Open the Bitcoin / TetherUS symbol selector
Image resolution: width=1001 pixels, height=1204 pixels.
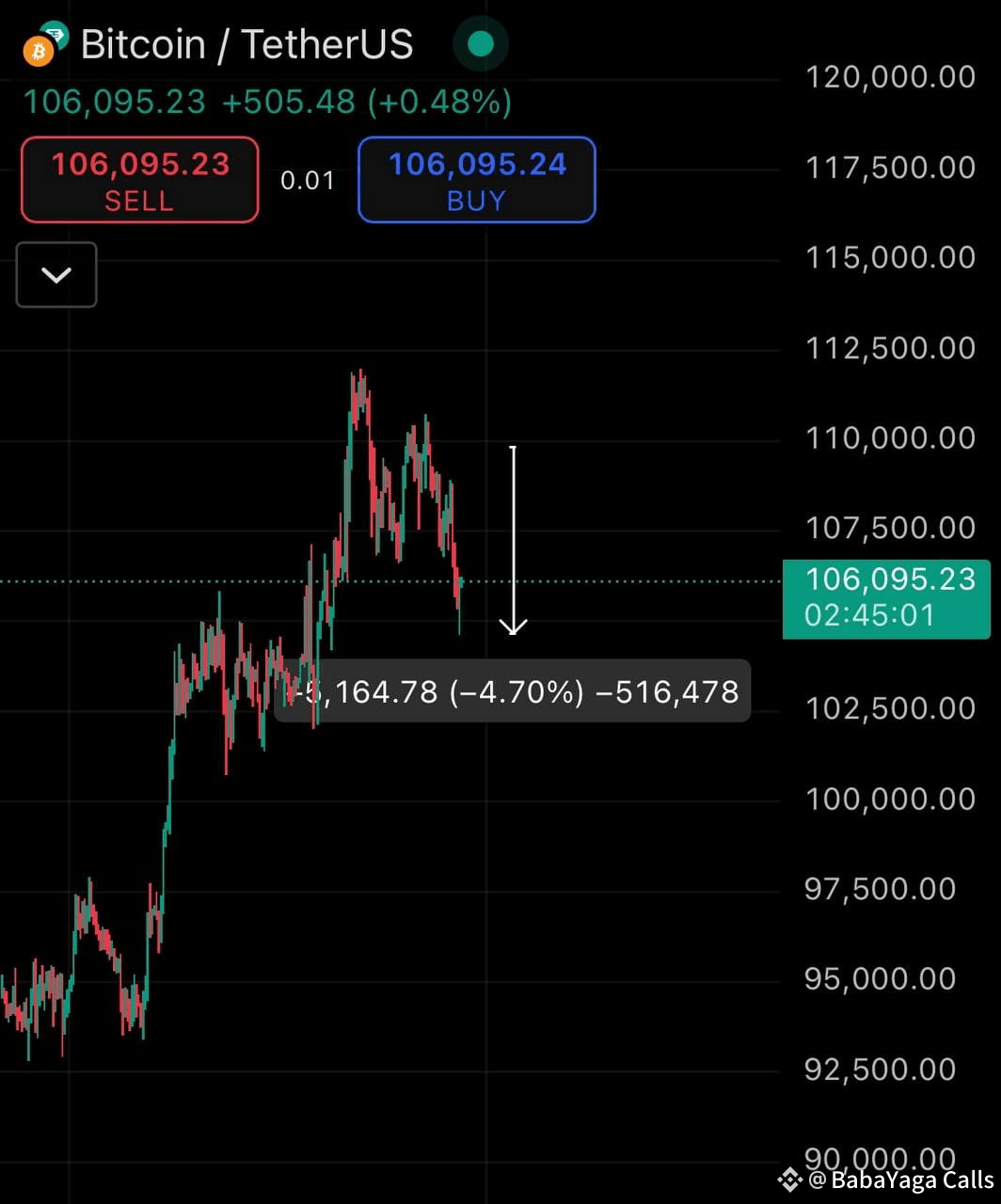246,43
